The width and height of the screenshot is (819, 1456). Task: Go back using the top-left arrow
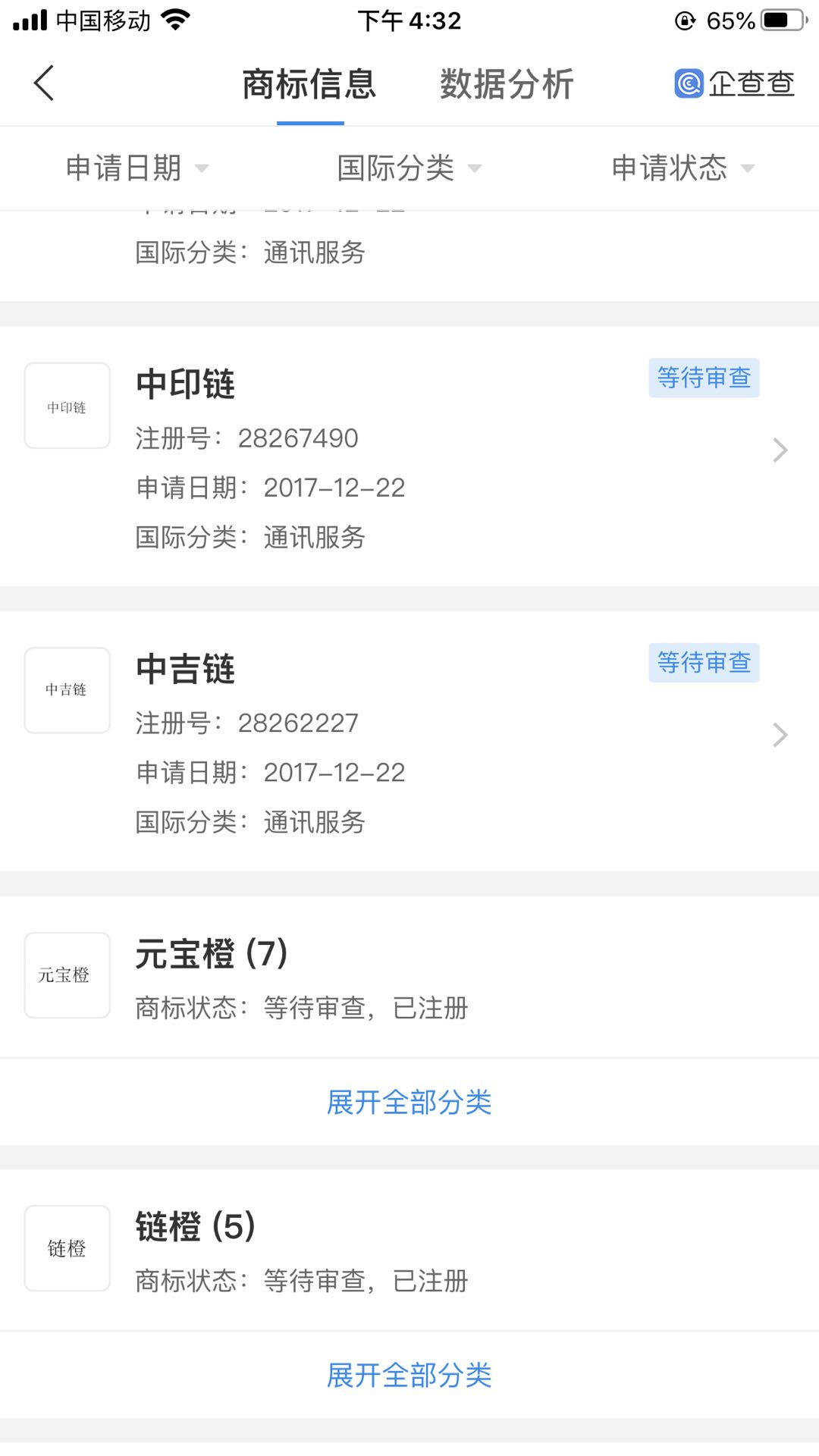click(x=44, y=83)
